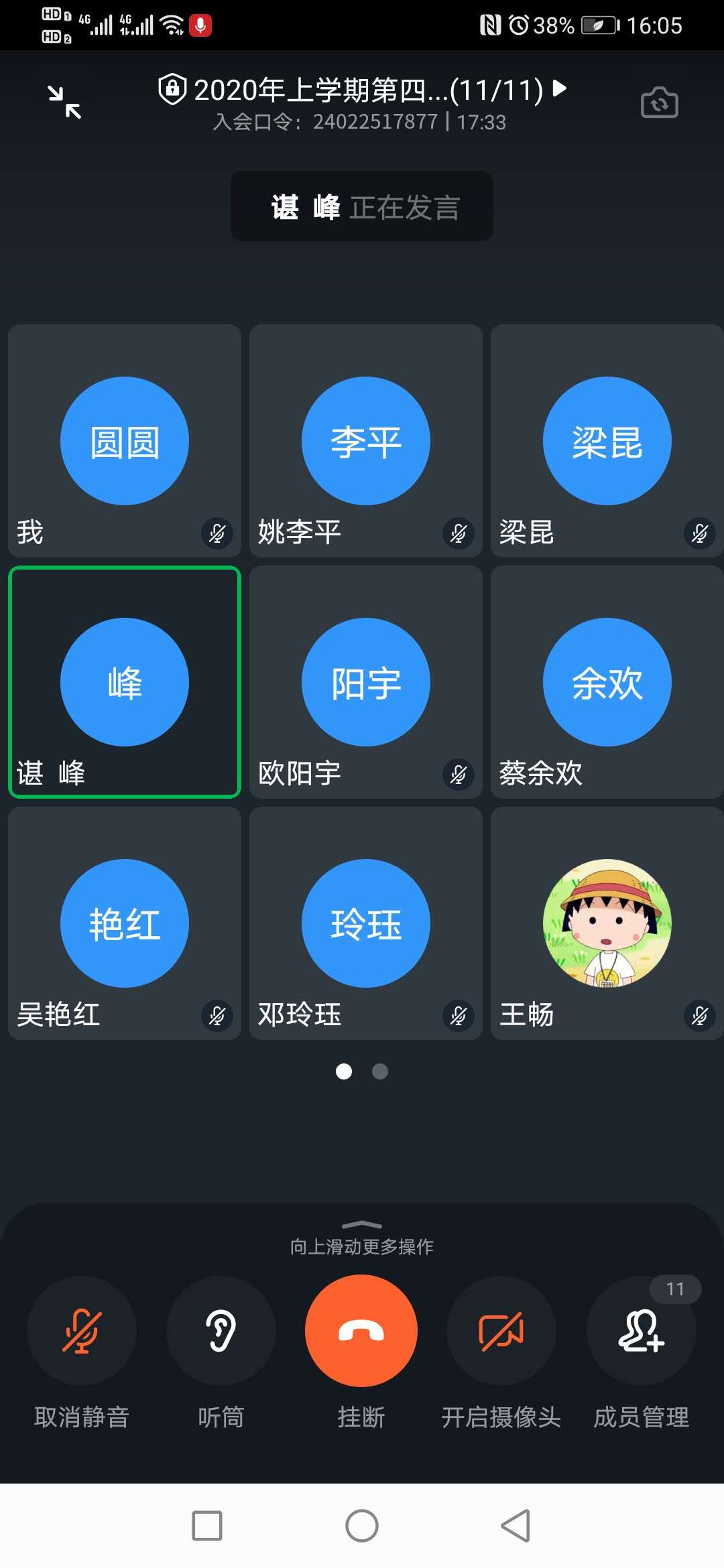Open 成员管理 member management
The width and height of the screenshot is (724, 1568).
(641, 1331)
